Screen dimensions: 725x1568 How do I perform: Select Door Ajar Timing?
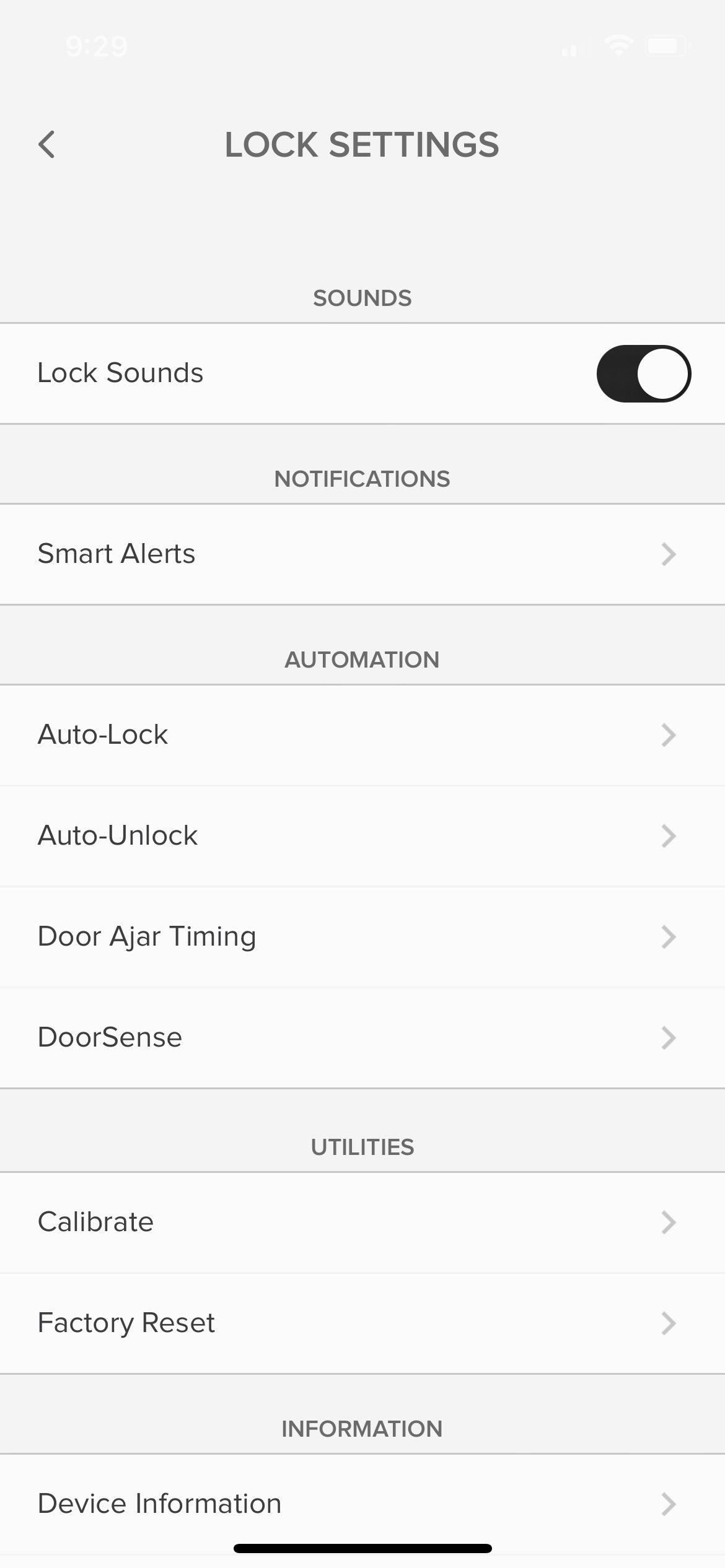tap(362, 937)
